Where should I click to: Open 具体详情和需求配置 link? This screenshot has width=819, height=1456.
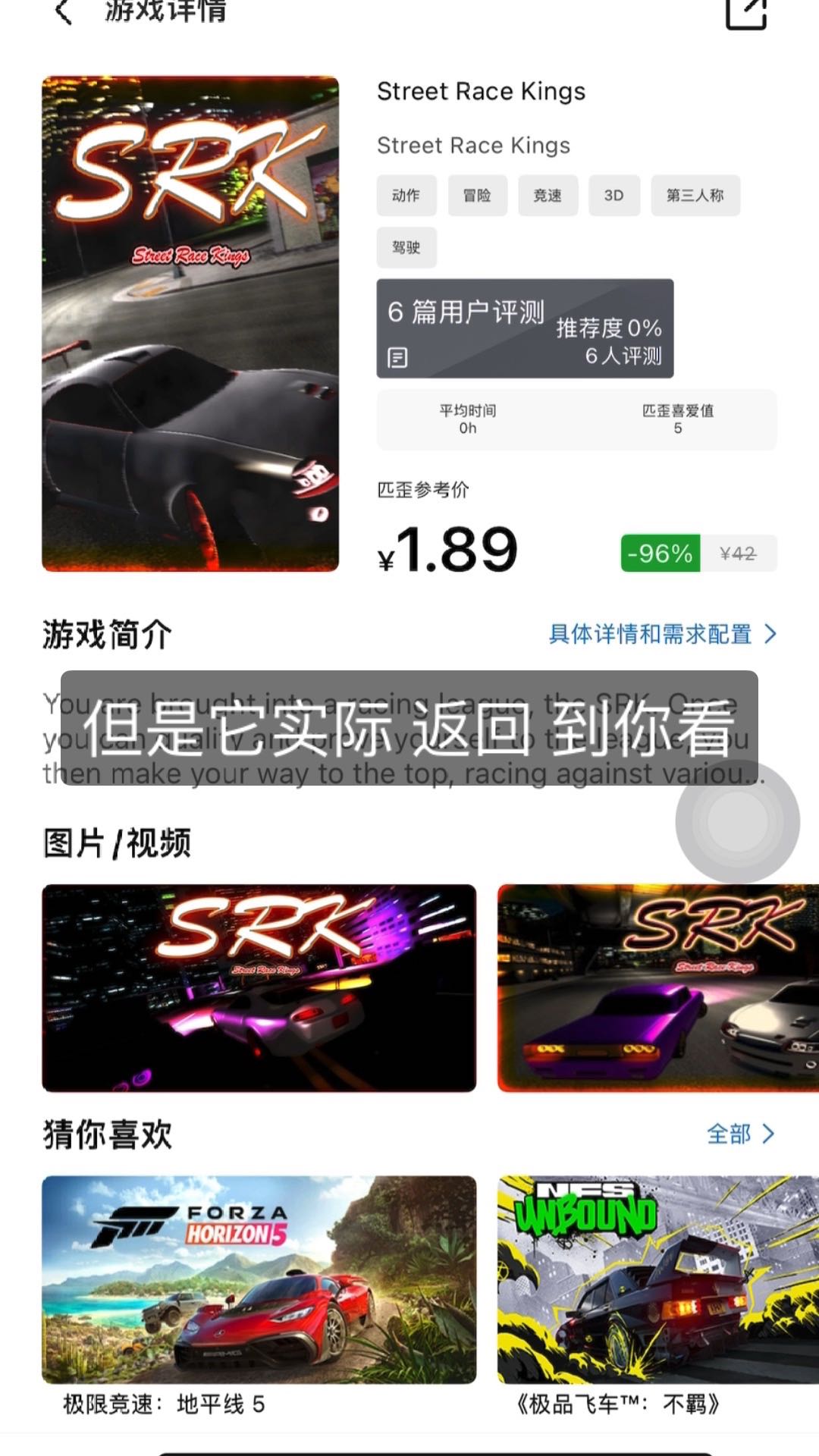point(662,634)
